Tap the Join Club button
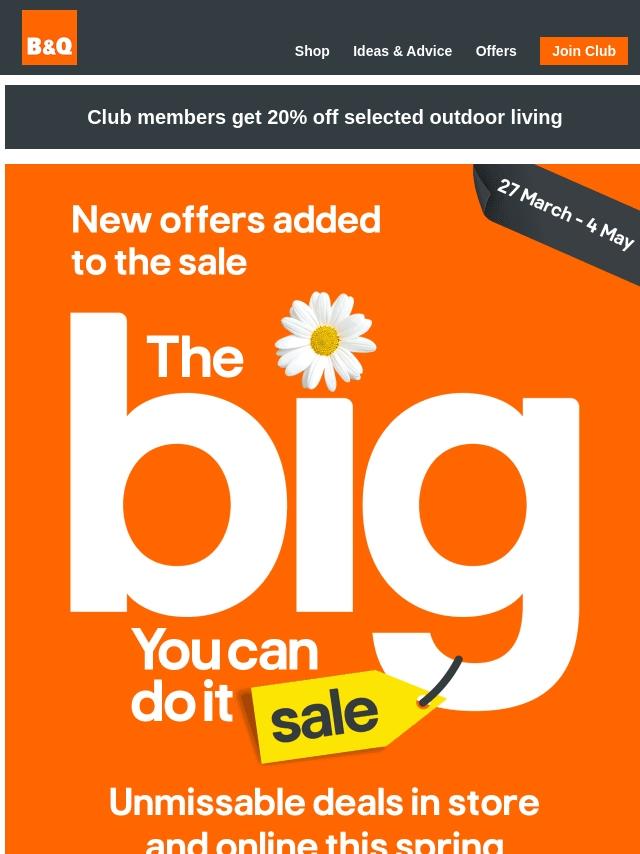 583,51
